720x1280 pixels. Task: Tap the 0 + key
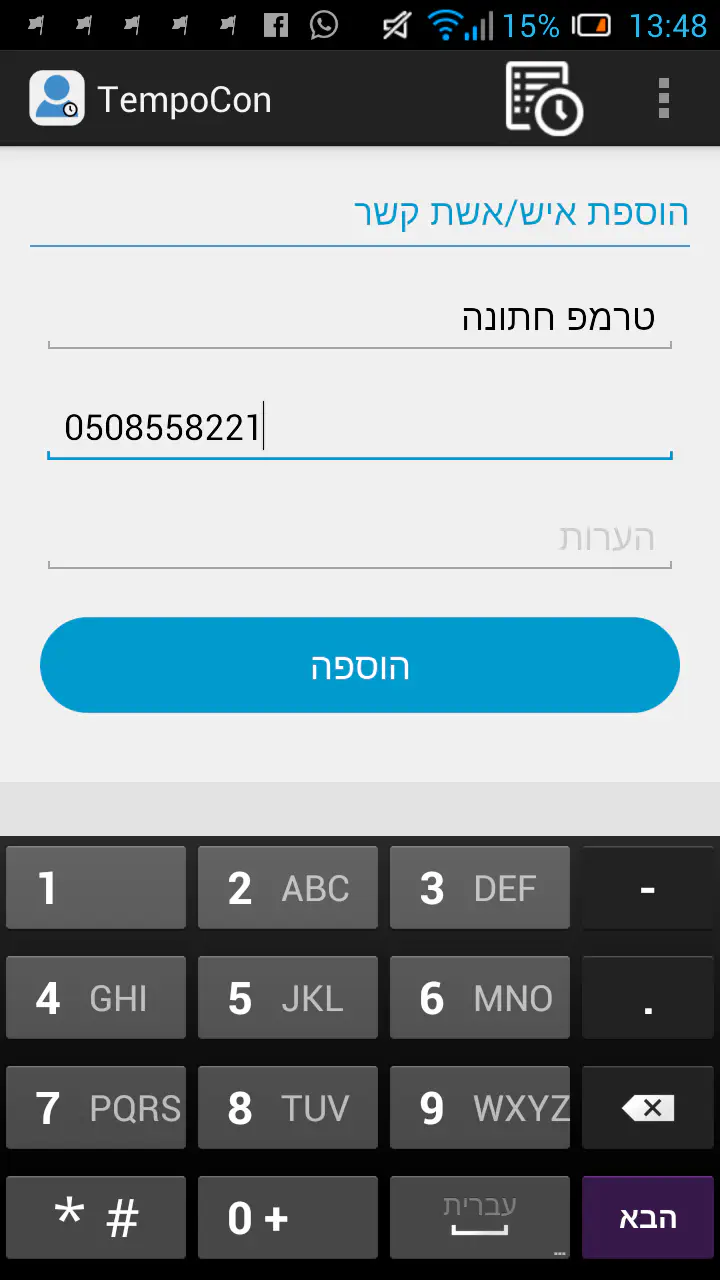(x=288, y=1217)
